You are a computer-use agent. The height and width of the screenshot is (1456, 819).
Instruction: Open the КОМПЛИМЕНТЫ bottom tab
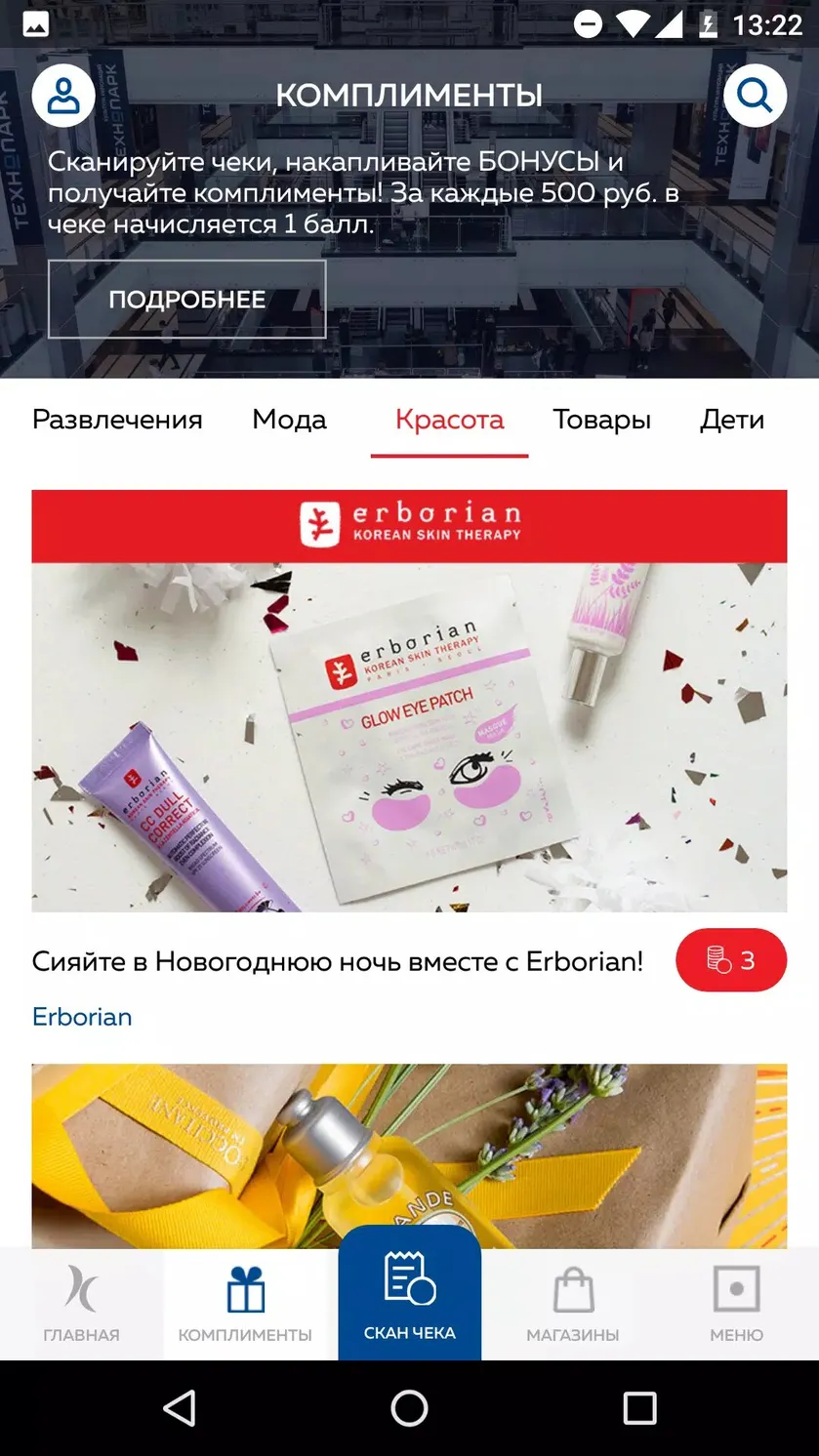tap(245, 1304)
